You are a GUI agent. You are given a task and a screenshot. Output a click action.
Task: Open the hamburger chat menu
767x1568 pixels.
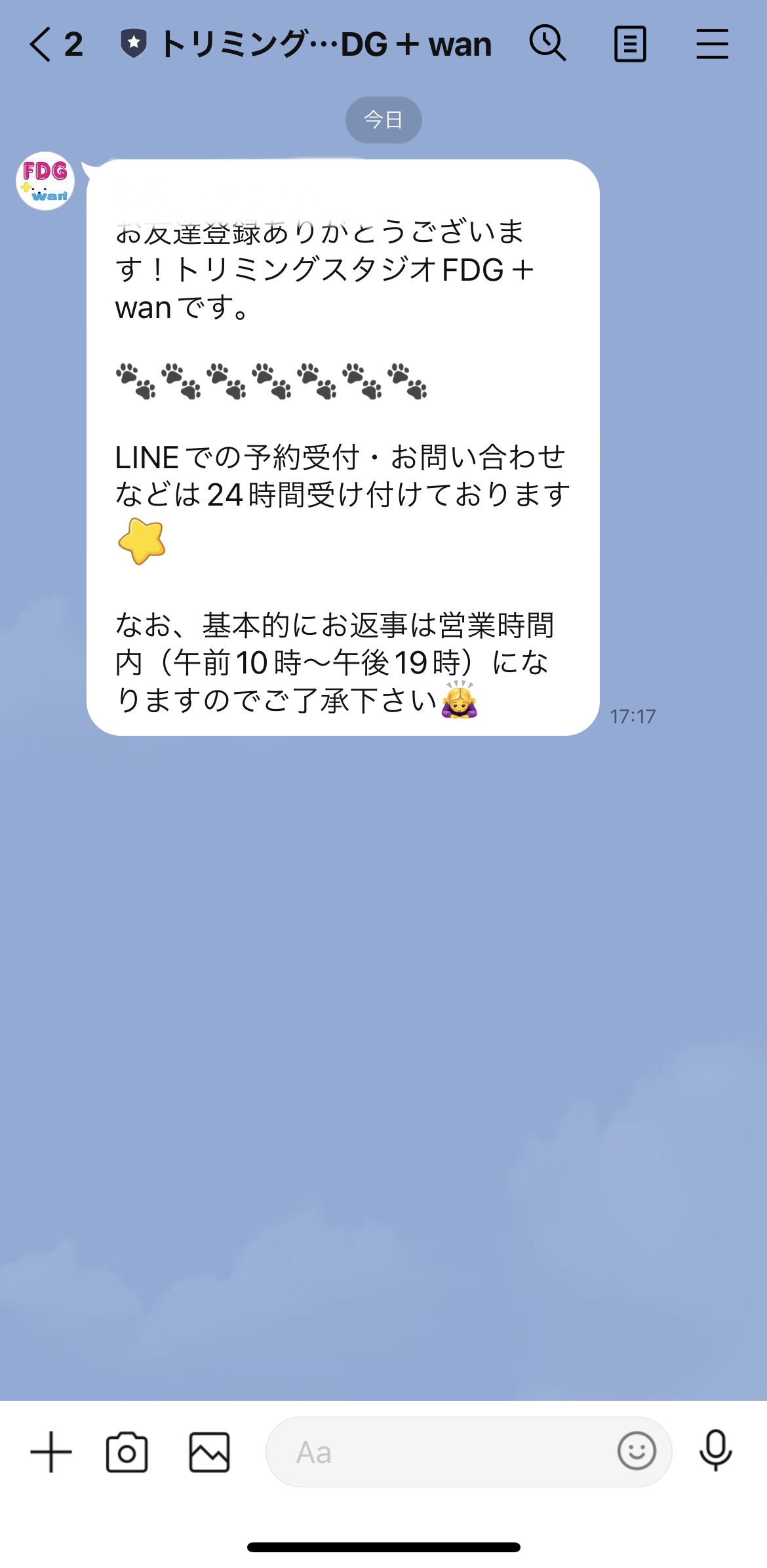pos(712,45)
